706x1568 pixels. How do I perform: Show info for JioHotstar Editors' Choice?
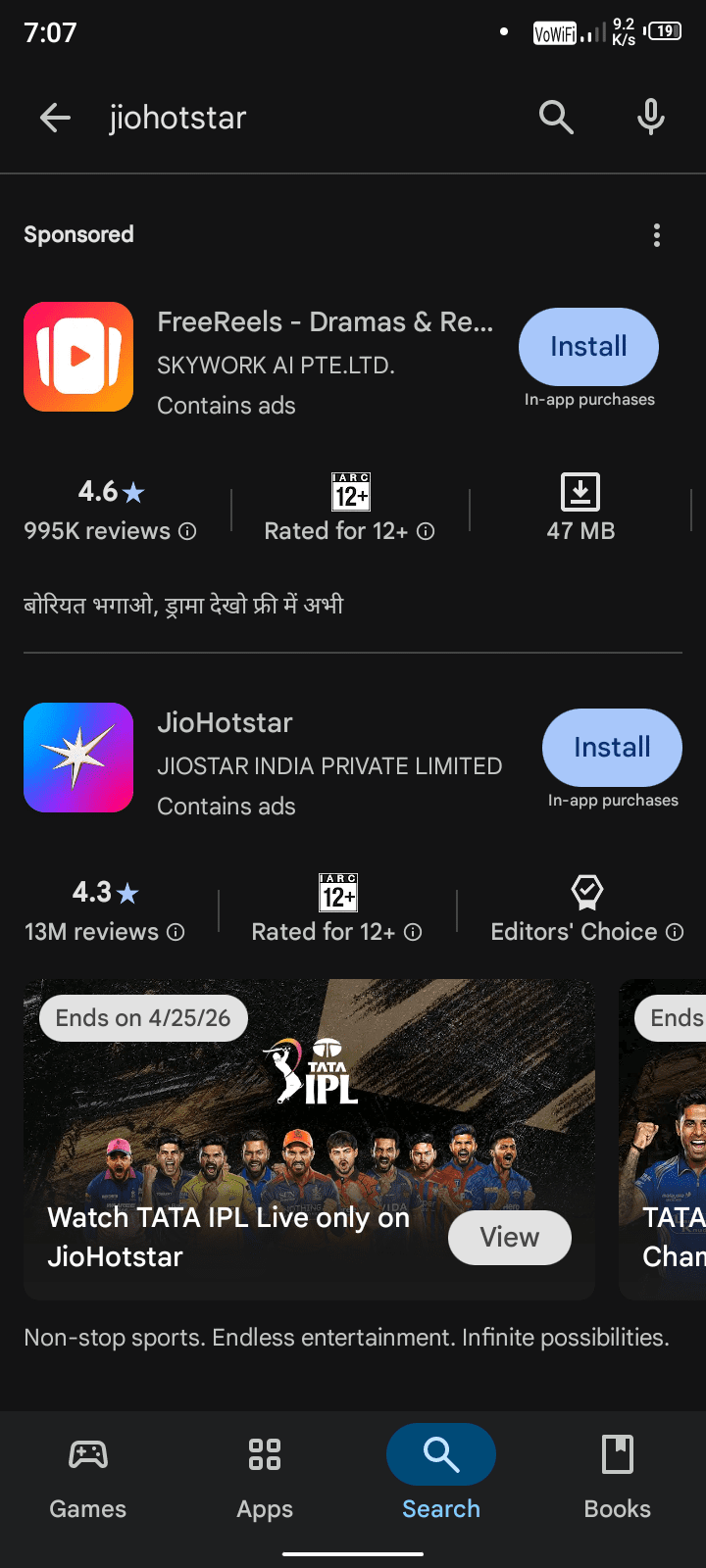click(x=675, y=932)
